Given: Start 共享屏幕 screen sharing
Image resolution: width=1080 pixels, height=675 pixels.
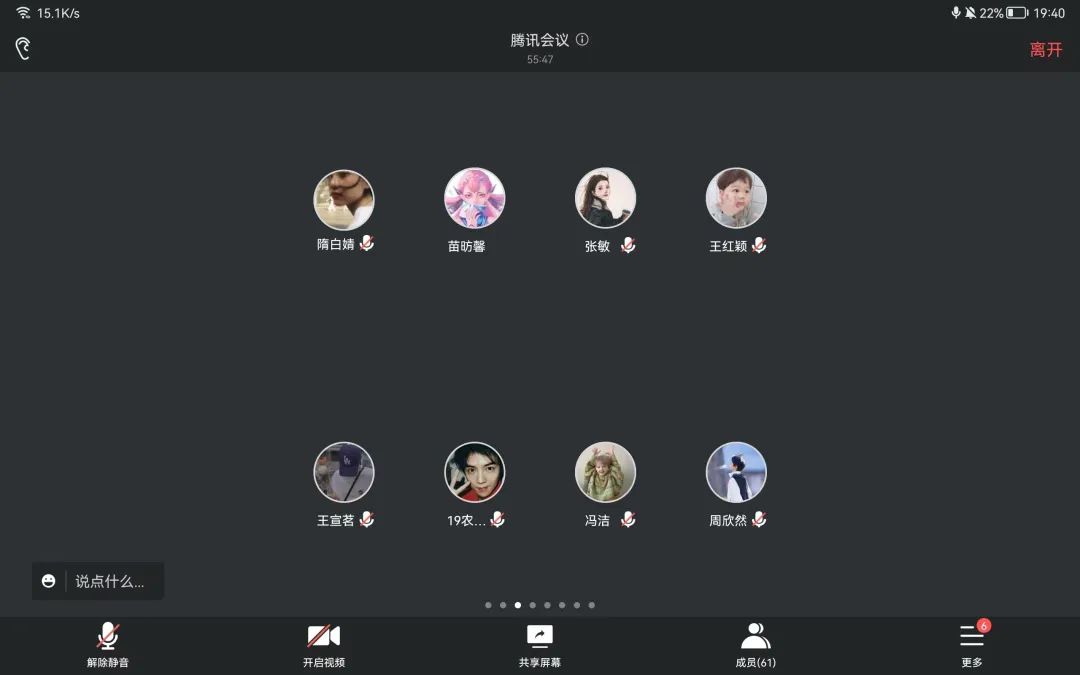Looking at the screenshot, I should (x=540, y=645).
